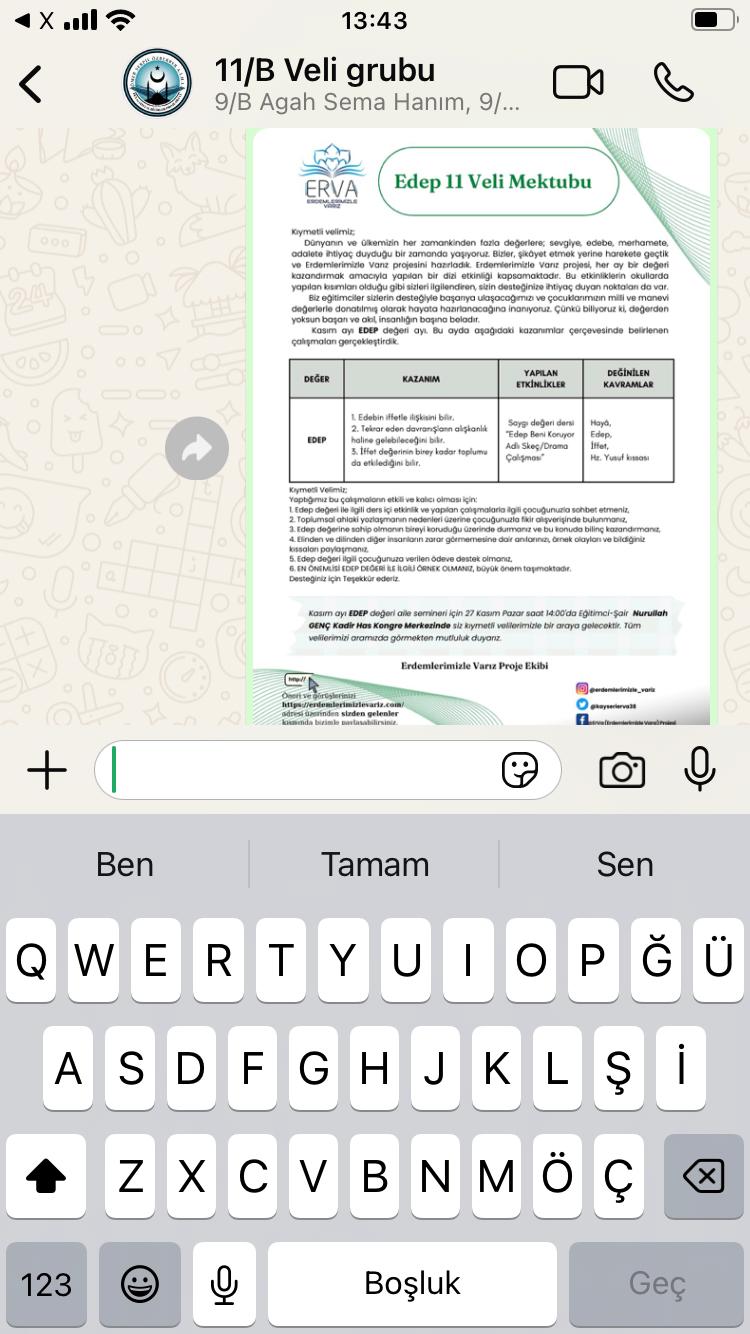Viewport: 750px width, 1334px height.
Task: Pick the suggestion Sen
Action: pyautogui.click(x=625, y=864)
